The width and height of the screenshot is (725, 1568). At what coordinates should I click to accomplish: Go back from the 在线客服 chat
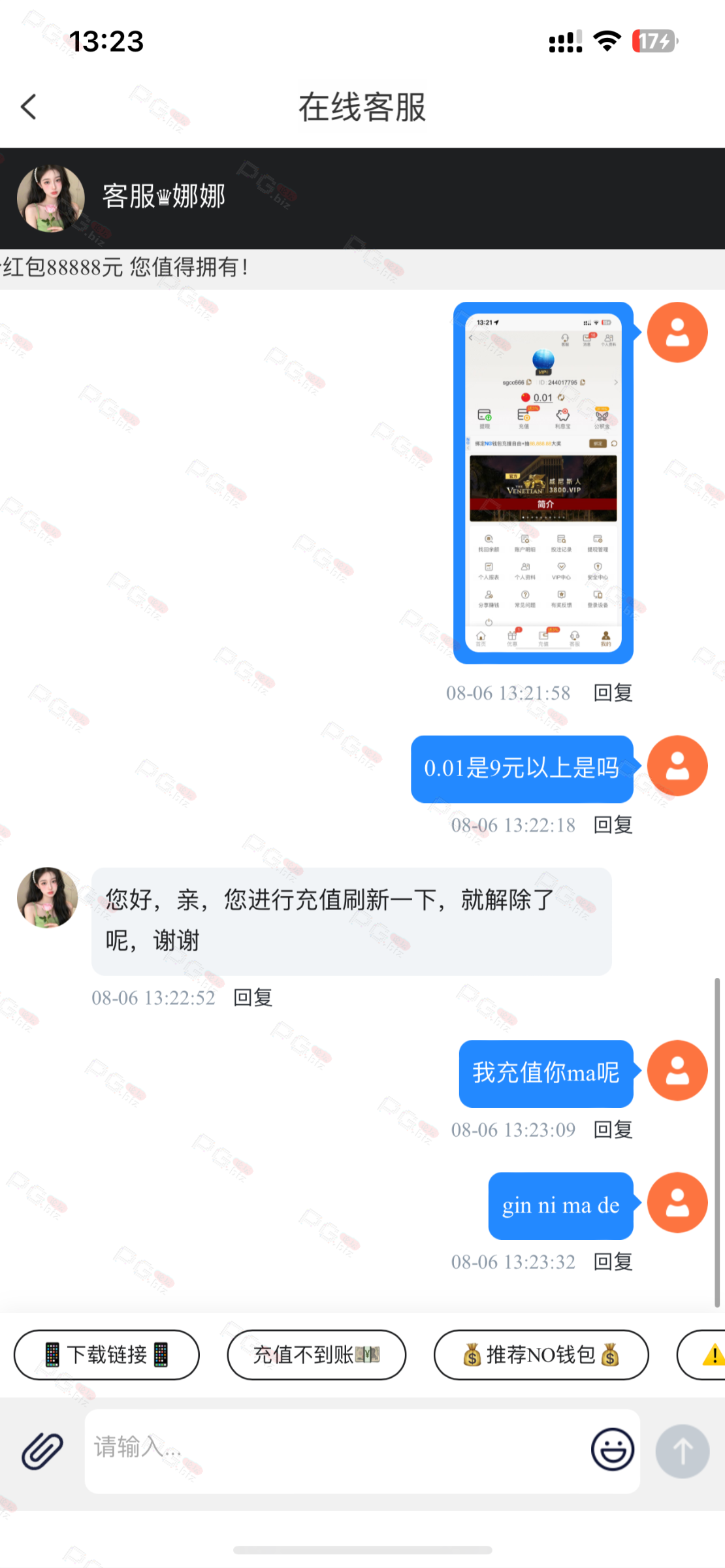(29, 106)
